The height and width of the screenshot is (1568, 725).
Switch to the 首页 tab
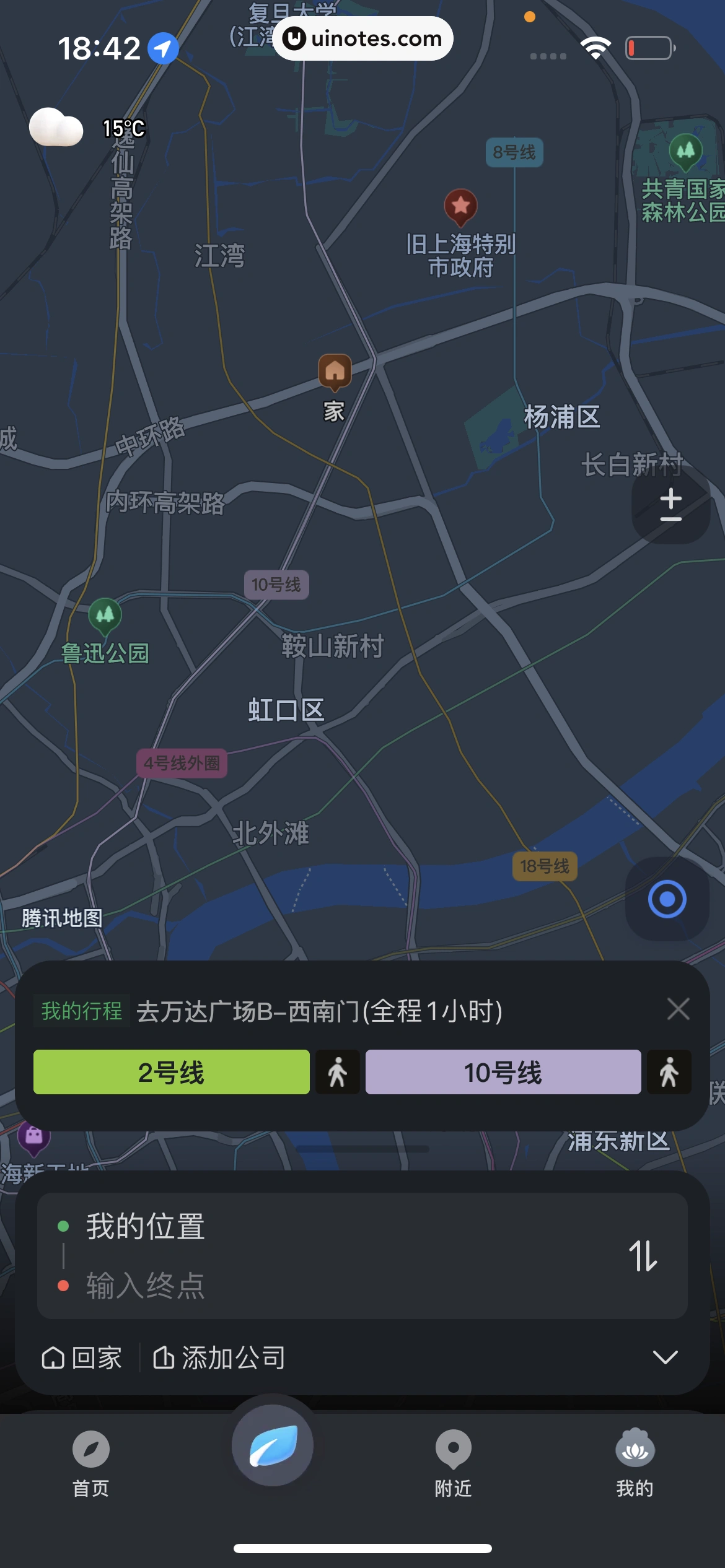(91, 1460)
